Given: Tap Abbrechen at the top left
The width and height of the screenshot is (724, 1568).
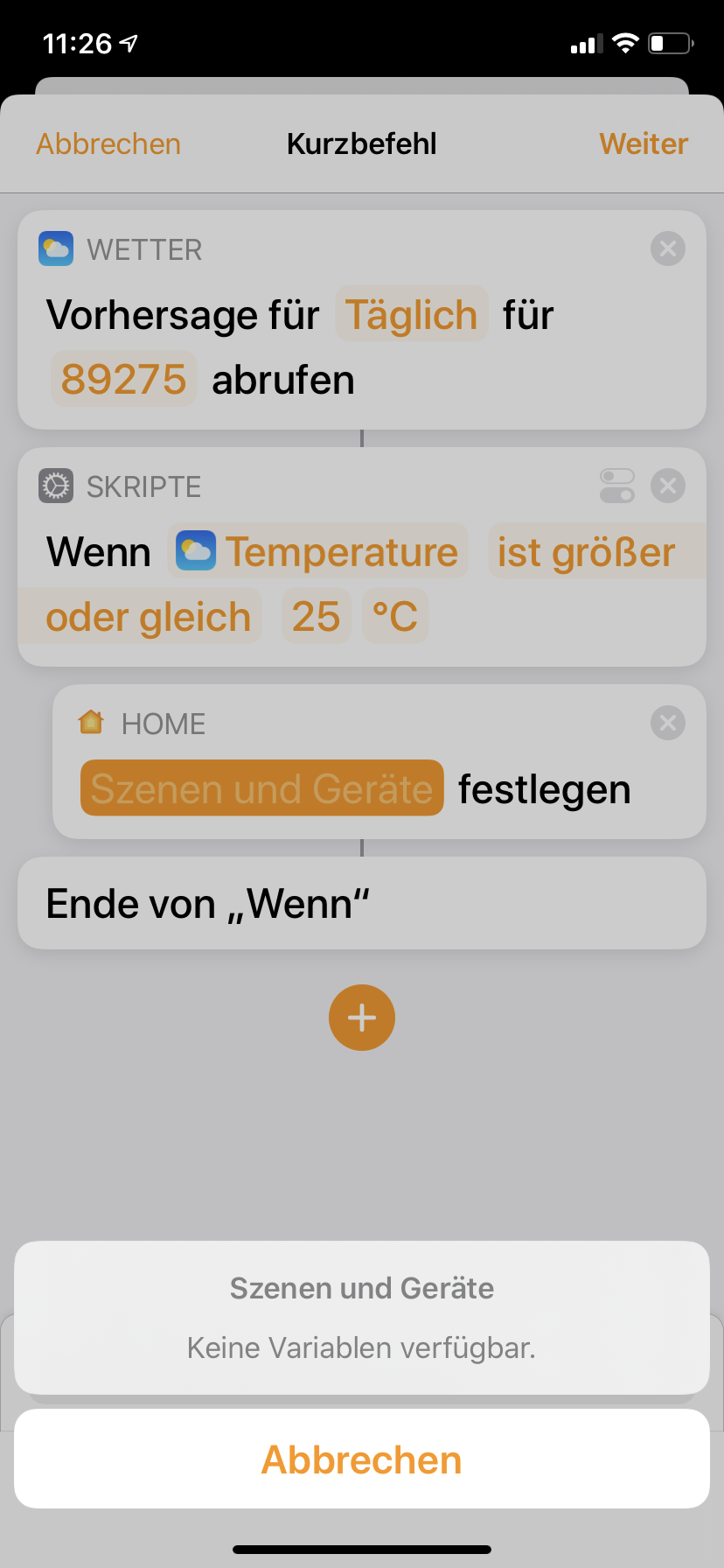Looking at the screenshot, I should click(x=108, y=144).
